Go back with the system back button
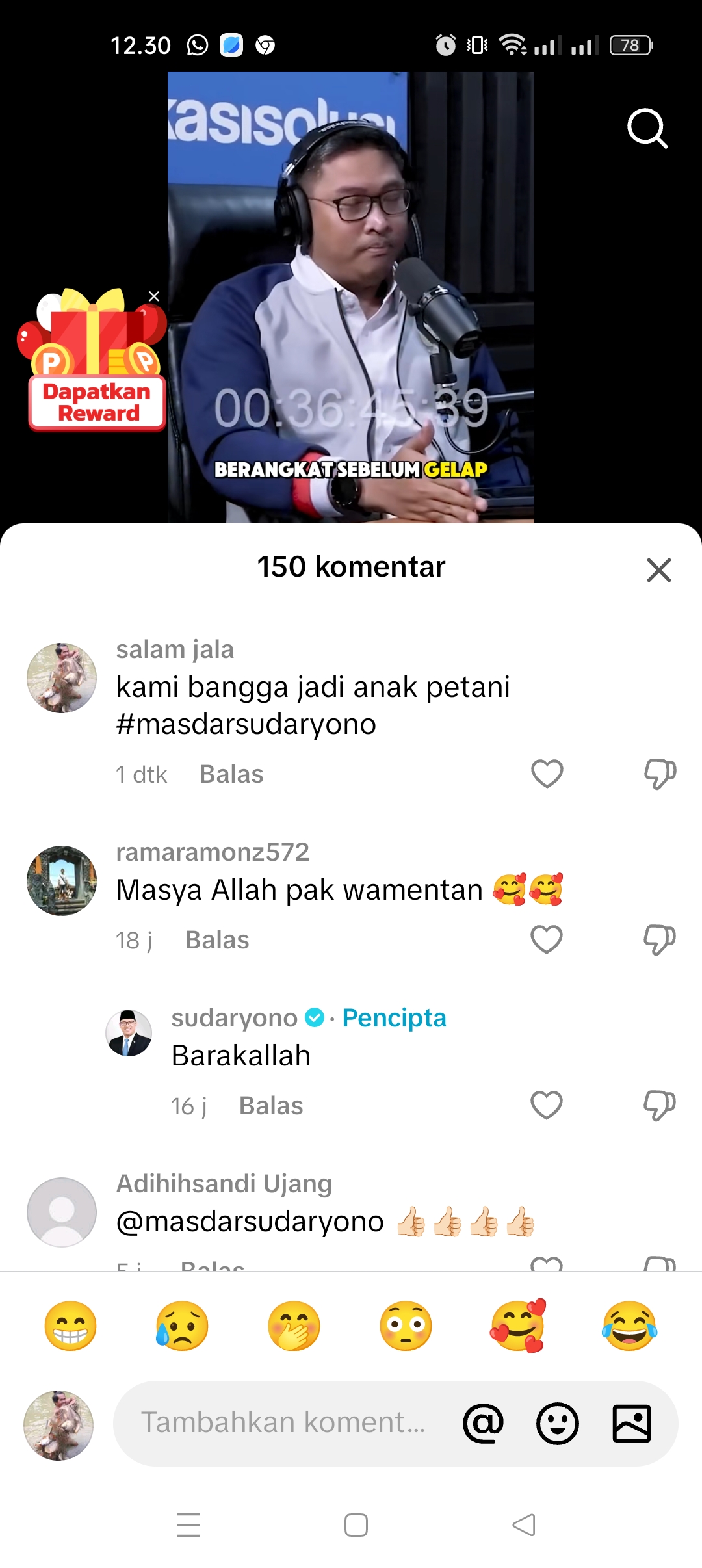702x1568 pixels. (x=524, y=1524)
